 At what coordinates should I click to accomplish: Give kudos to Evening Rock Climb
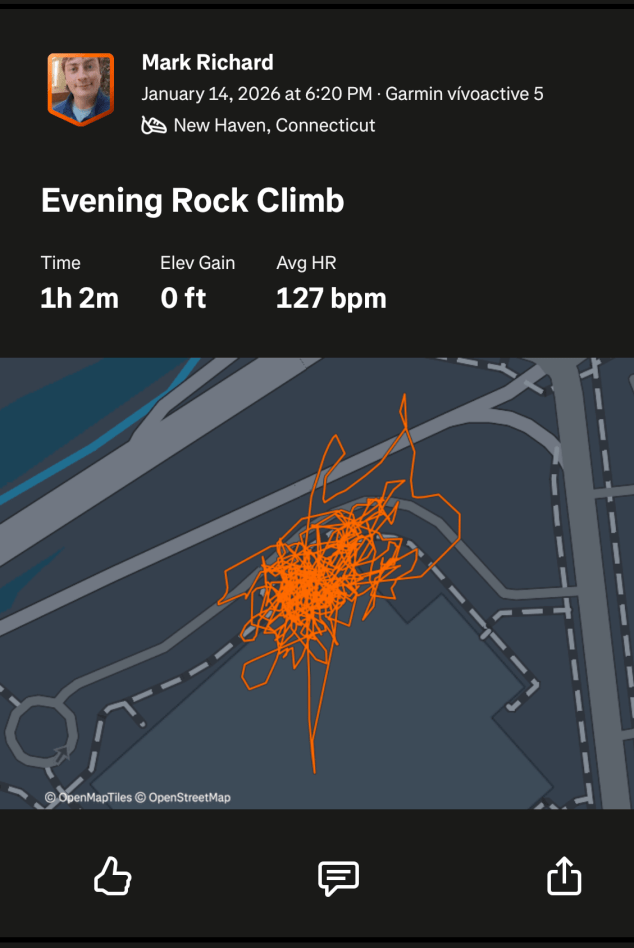click(x=112, y=877)
